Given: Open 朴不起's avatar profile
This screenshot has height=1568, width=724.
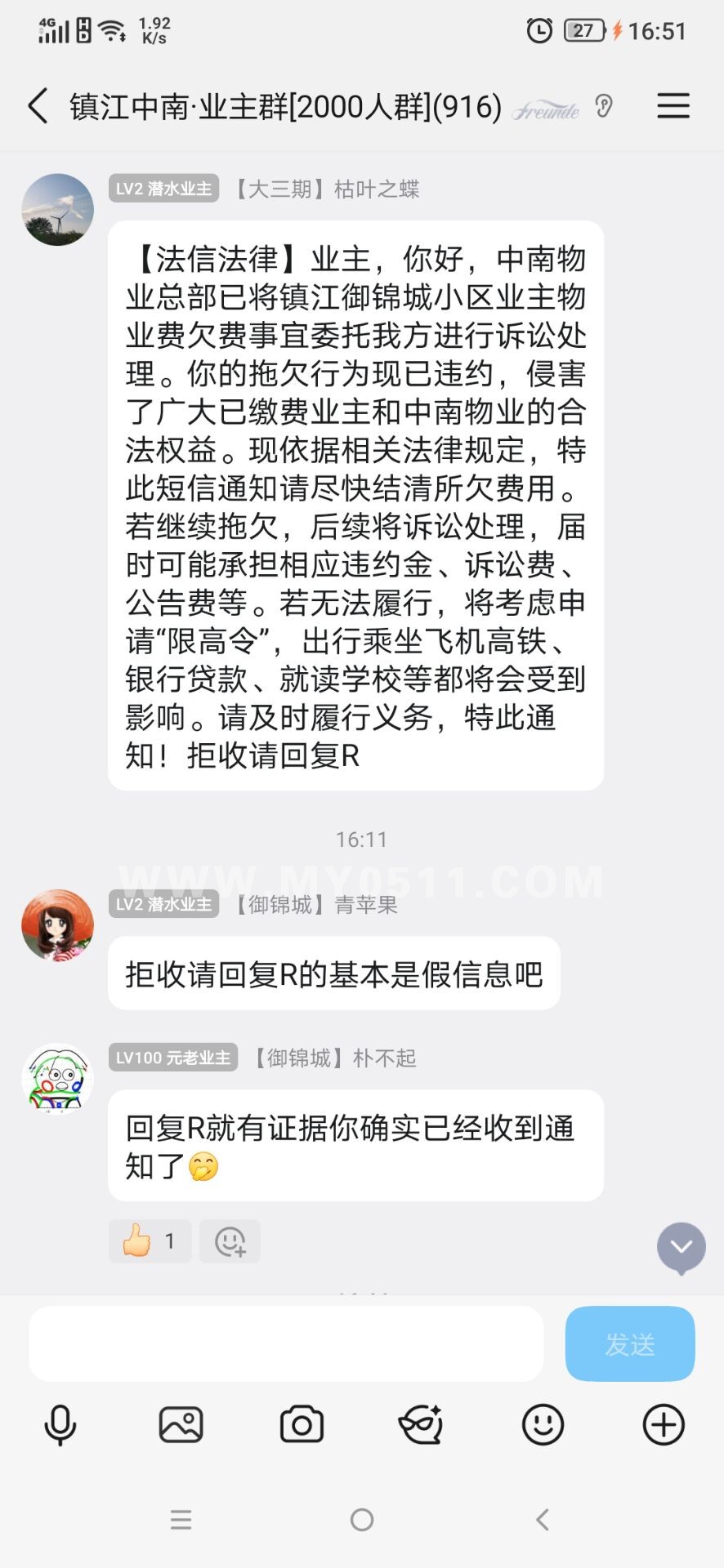Looking at the screenshot, I should tap(57, 1079).
